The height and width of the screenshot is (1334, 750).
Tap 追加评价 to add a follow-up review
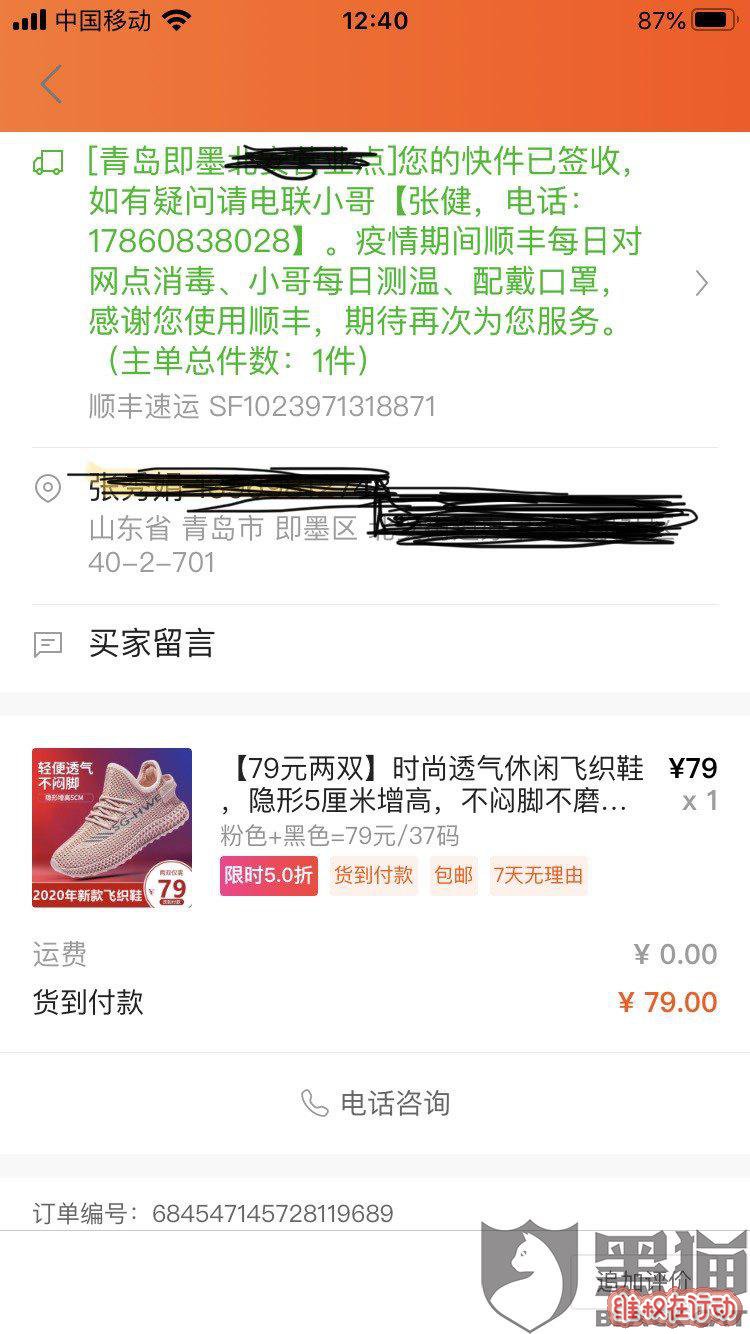pyautogui.click(x=645, y=1281)
